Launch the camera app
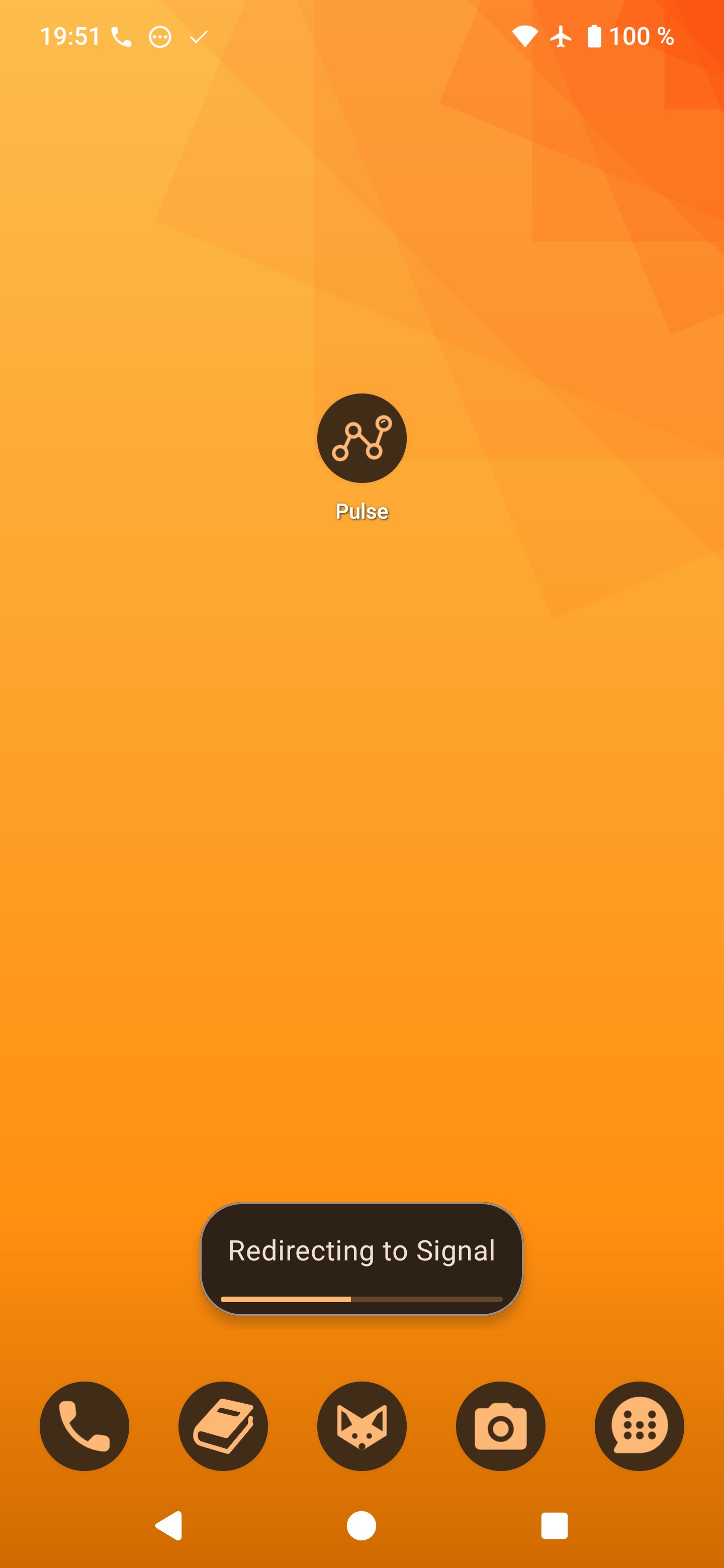Screen dimensions: 724x1568 click(501, 1426)
